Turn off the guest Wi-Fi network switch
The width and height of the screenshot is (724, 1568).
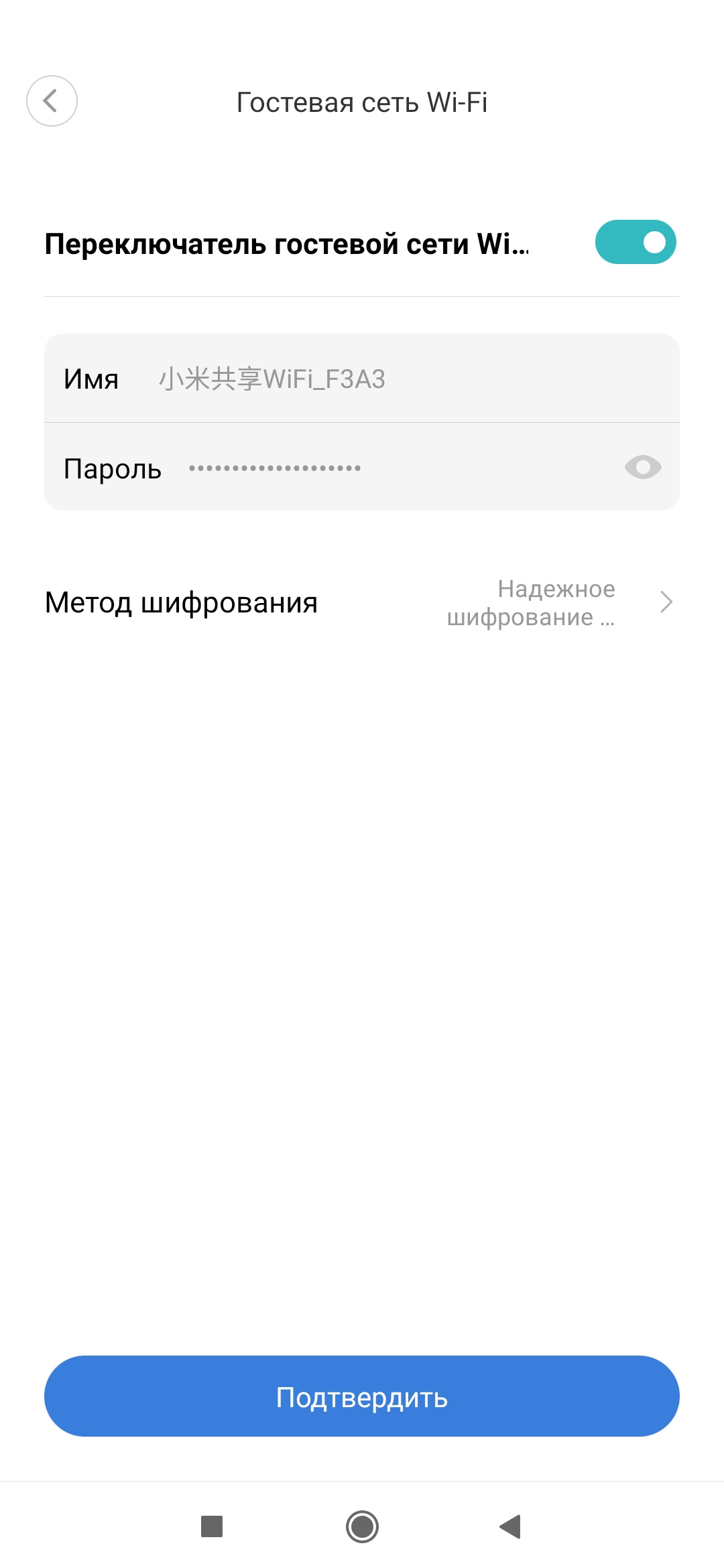(635, 243)
